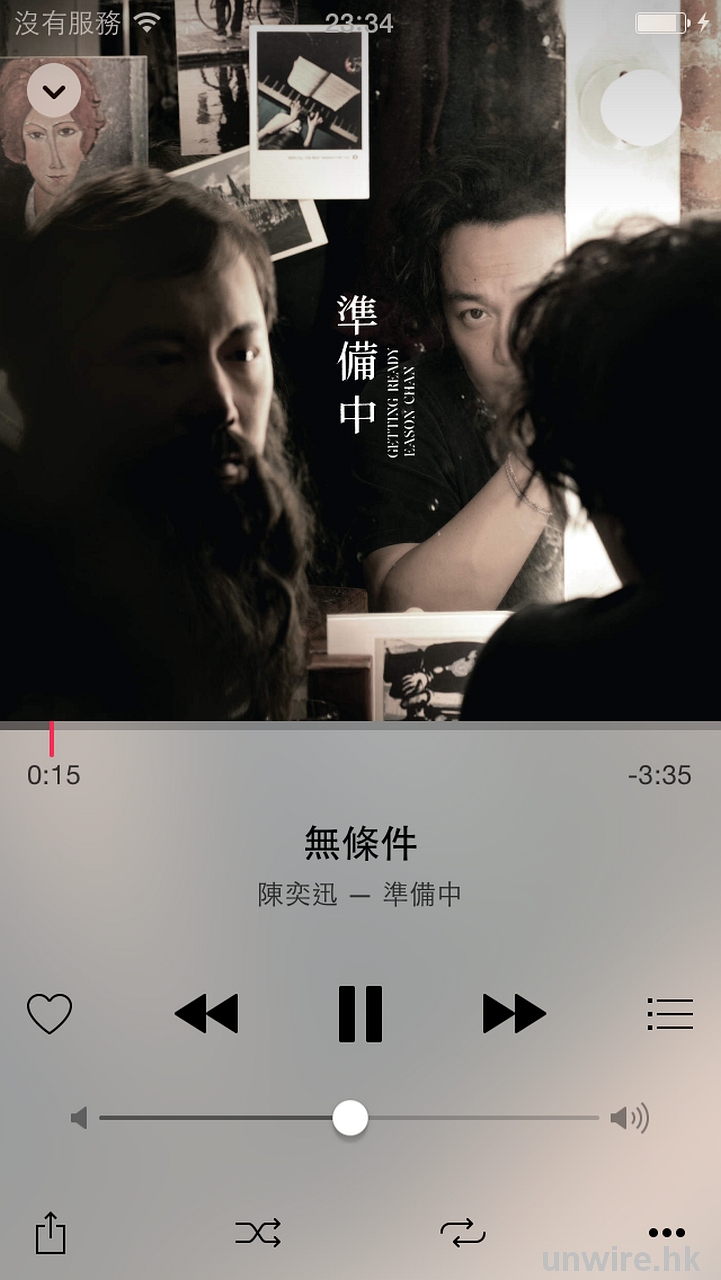This screenshot has height=1280, width=721.
Task: Skip forward to next track
Action: tap(514, 1013)
